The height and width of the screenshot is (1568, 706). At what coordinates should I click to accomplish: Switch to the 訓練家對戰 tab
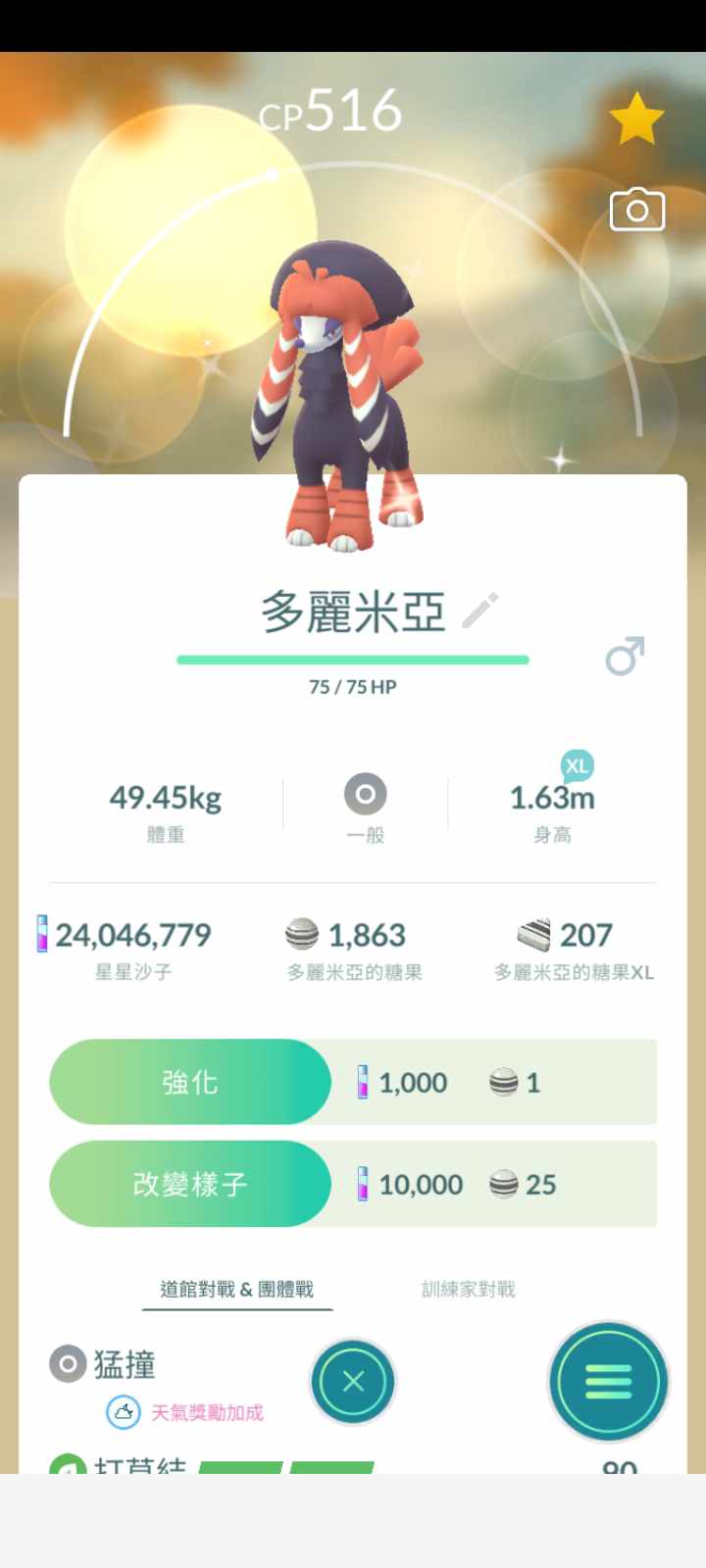468,1289
